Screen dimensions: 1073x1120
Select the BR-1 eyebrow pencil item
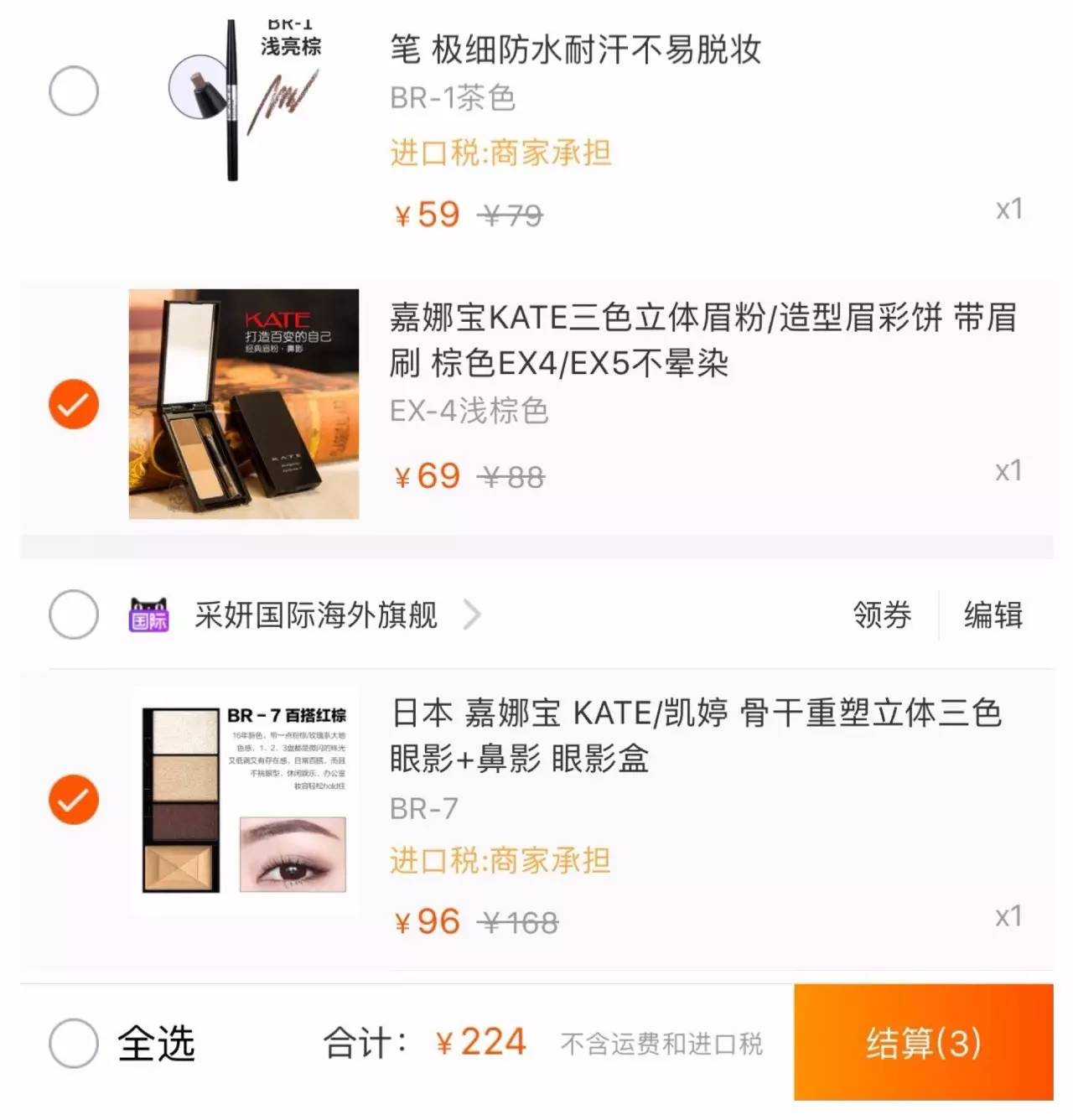(x=75, y=90)
